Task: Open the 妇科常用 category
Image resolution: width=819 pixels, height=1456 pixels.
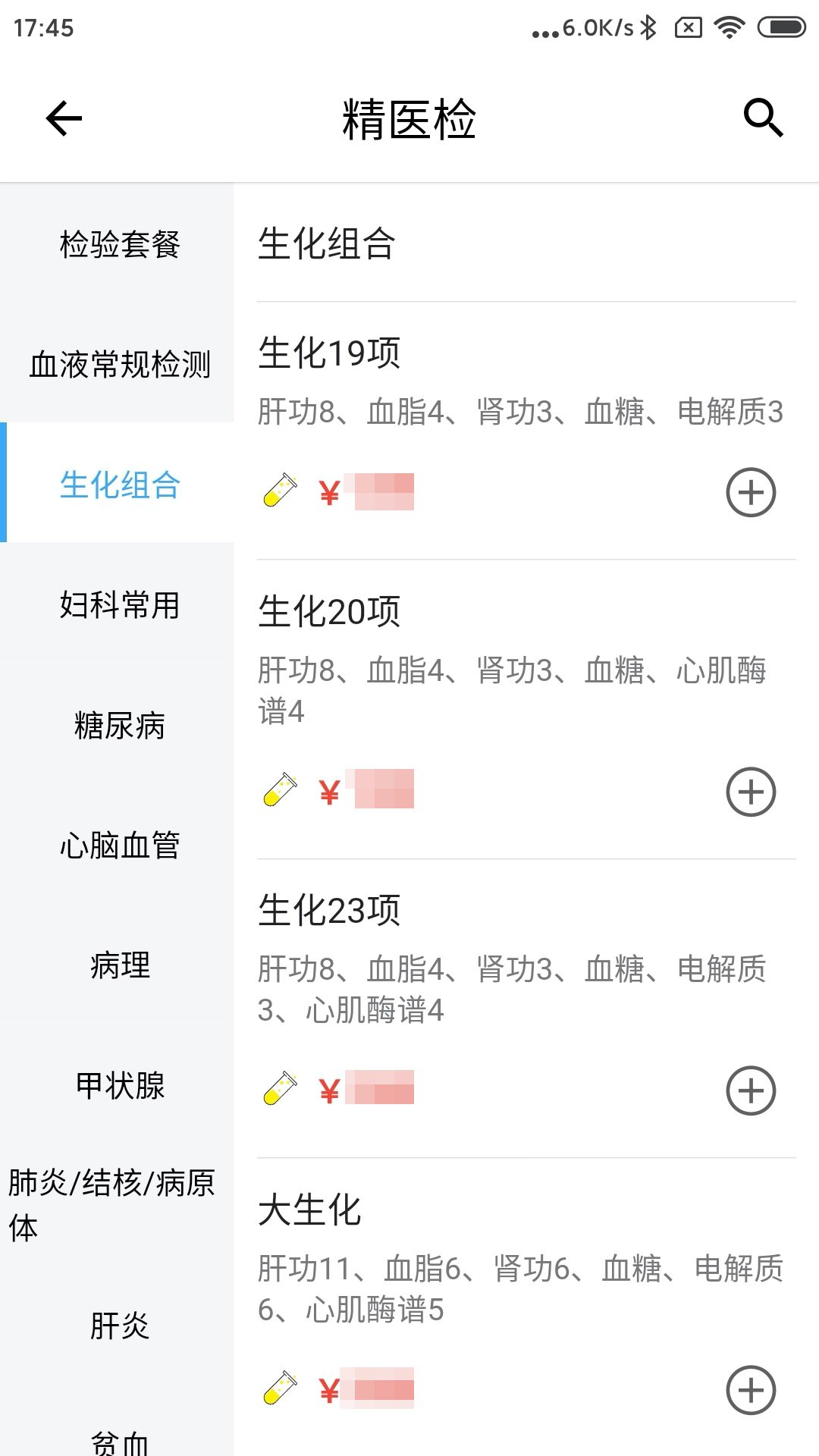Action: point(120,605)
